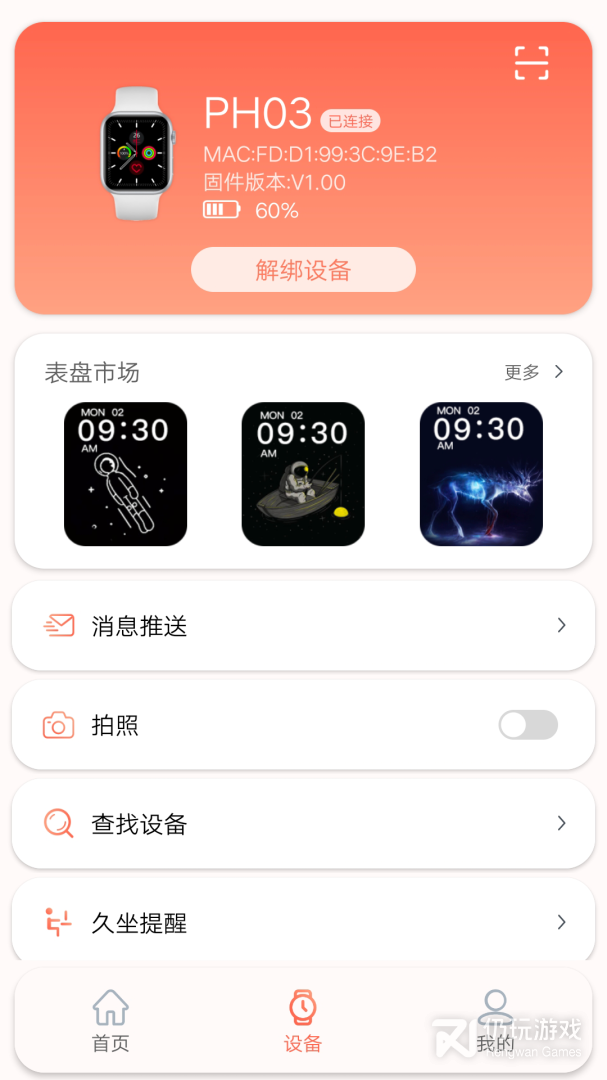Select the floating astronaut outline watch face
Image resolution: width=607 pixels, height=1080 pixels.
pyautogui.click(x=126, y=474)
